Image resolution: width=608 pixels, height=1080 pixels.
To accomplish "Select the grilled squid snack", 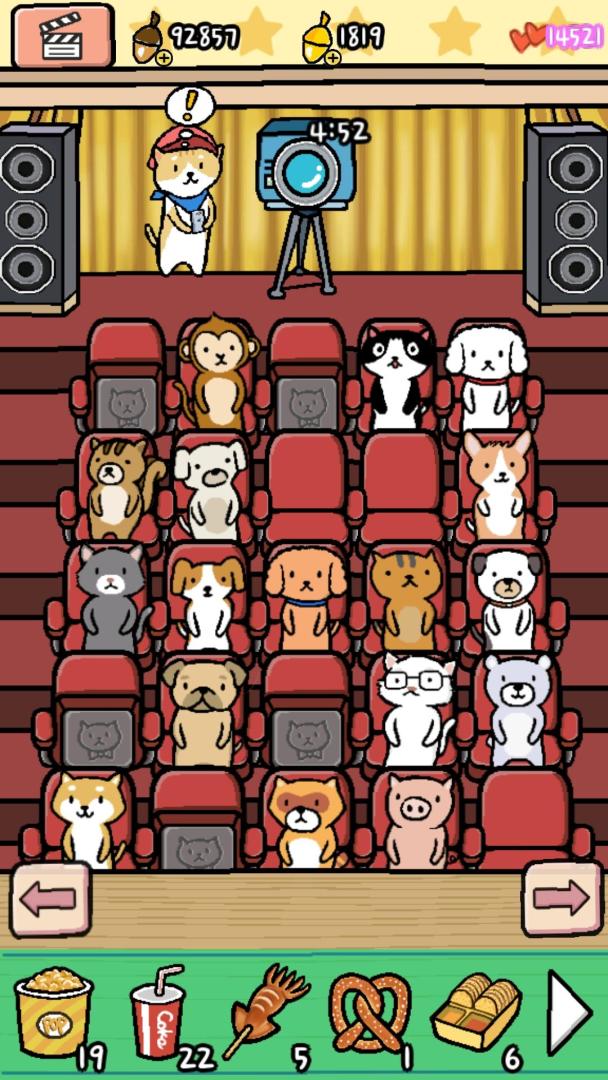I will [262, 1010].
